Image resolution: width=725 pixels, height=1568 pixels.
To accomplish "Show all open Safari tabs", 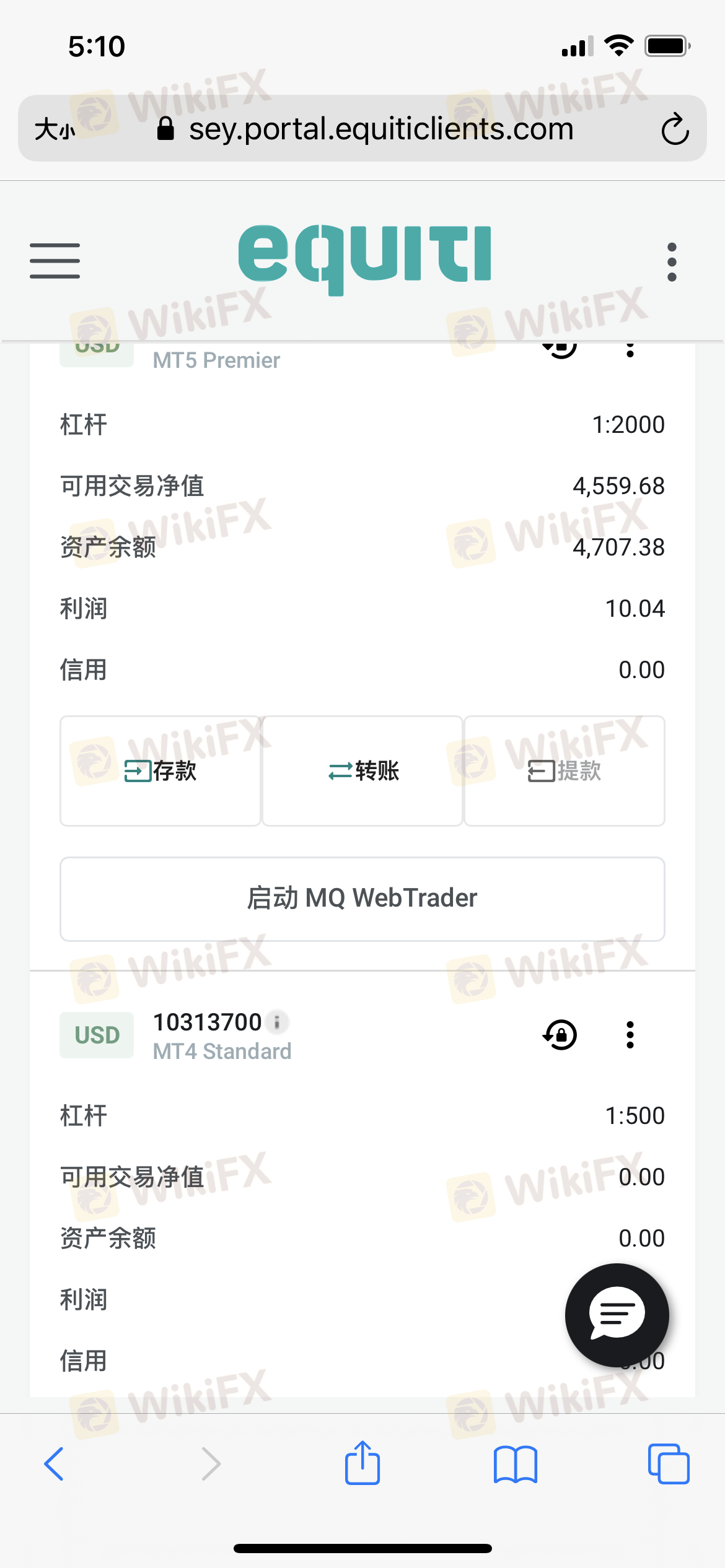I will pos(669,1464).
